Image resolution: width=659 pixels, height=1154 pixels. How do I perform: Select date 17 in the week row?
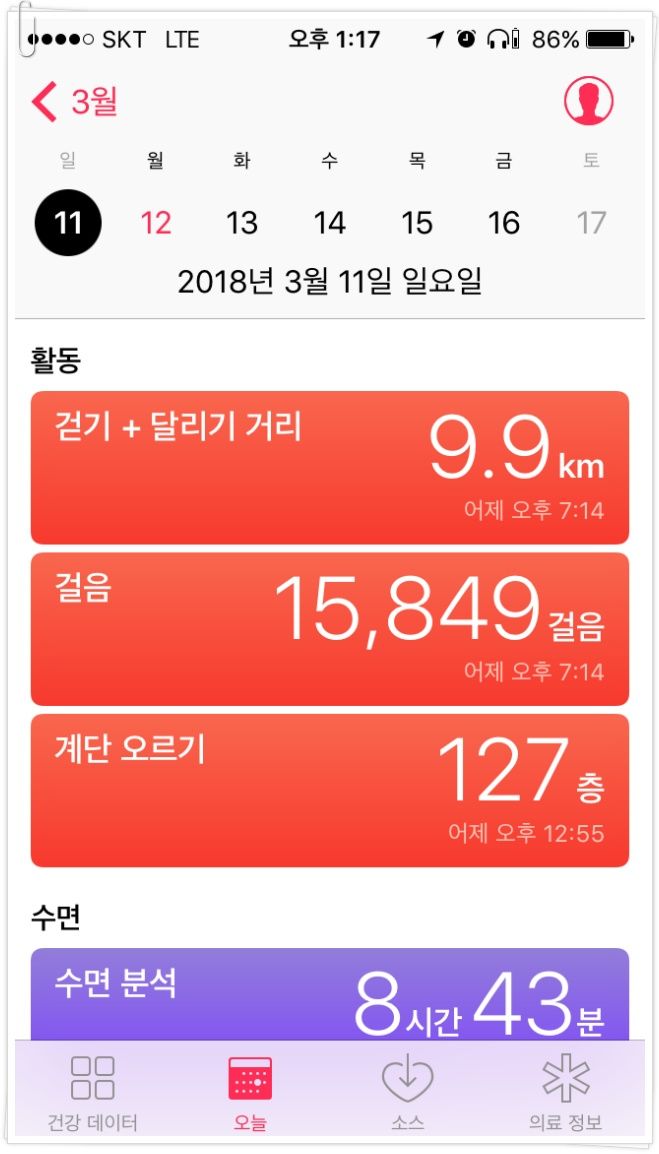(591, 222)
